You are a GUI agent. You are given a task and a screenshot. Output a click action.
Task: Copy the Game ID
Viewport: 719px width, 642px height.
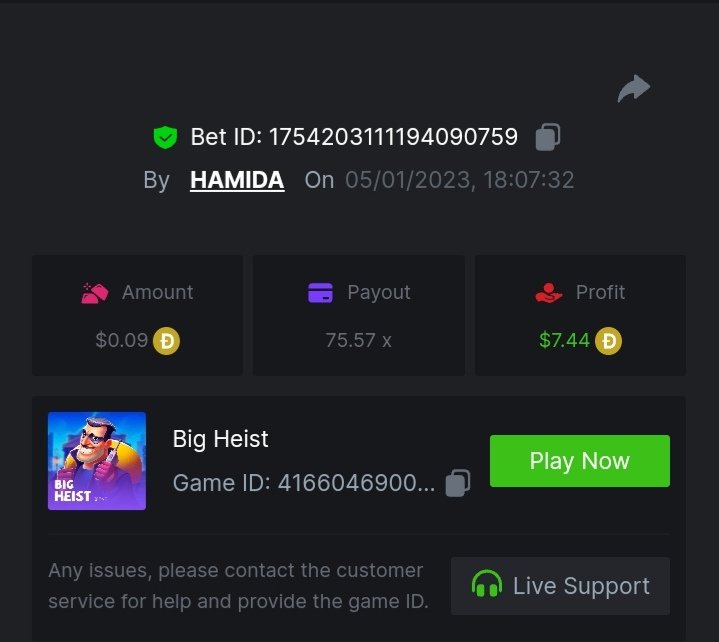(x=457, y=483)
